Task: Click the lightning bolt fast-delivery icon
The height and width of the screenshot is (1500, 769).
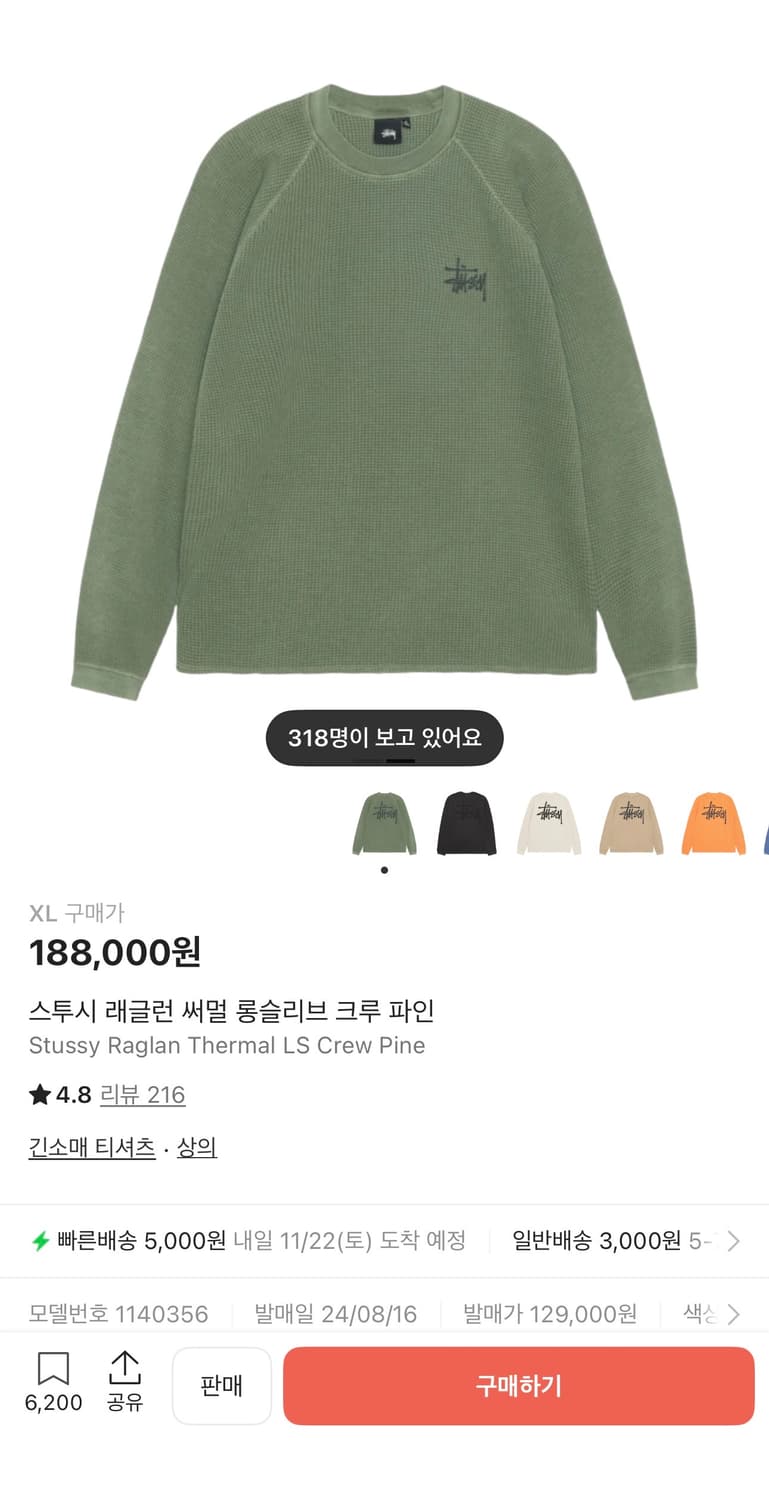Action: point(38,1240)
